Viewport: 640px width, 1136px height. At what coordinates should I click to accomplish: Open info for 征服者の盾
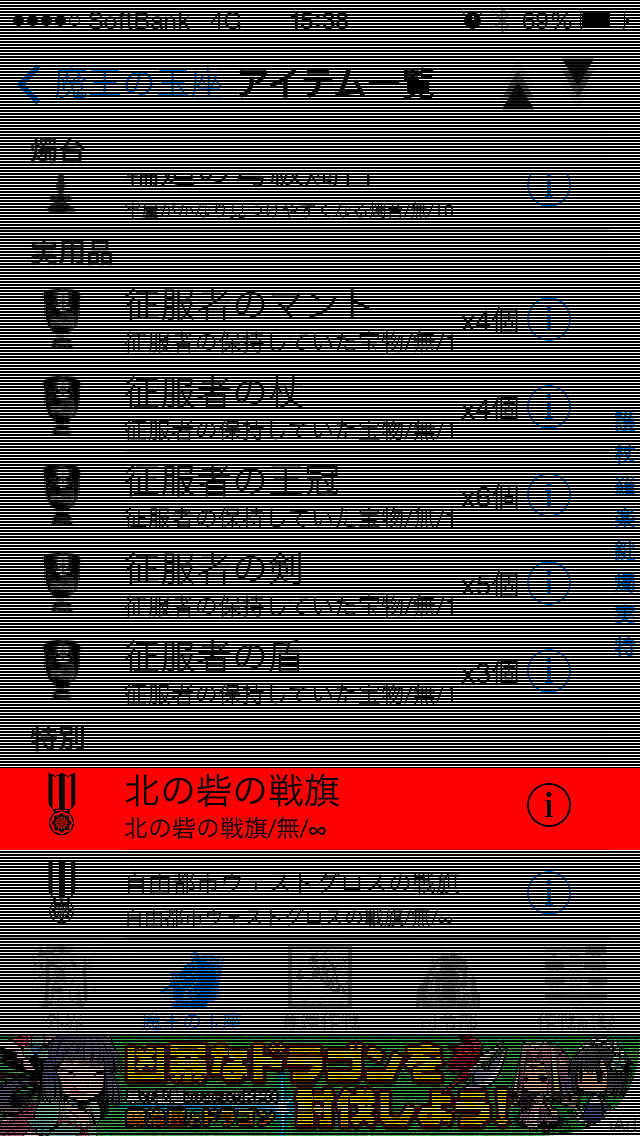click(x=548, y=671)
